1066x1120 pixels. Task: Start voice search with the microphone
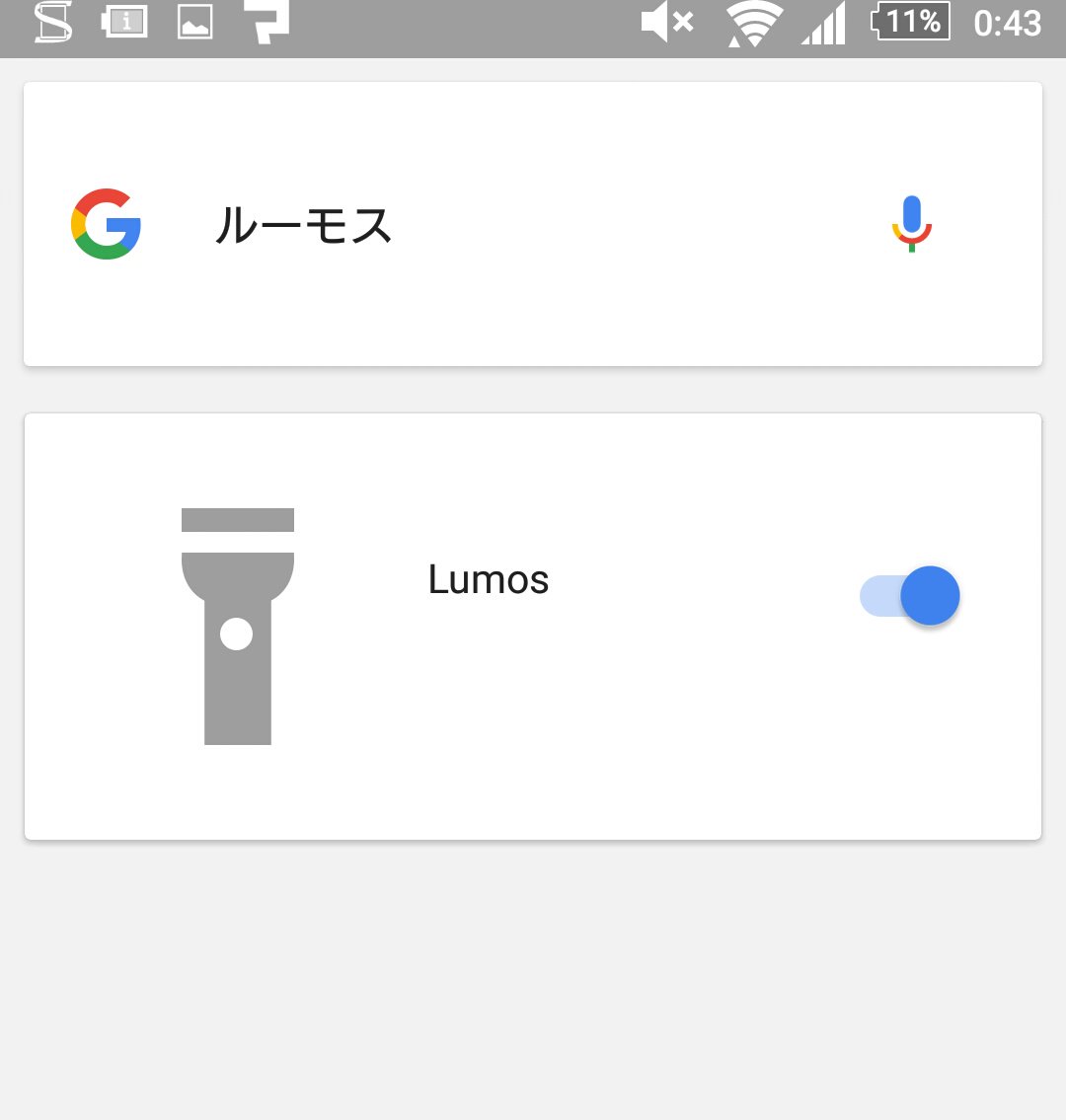pos(912,224)
